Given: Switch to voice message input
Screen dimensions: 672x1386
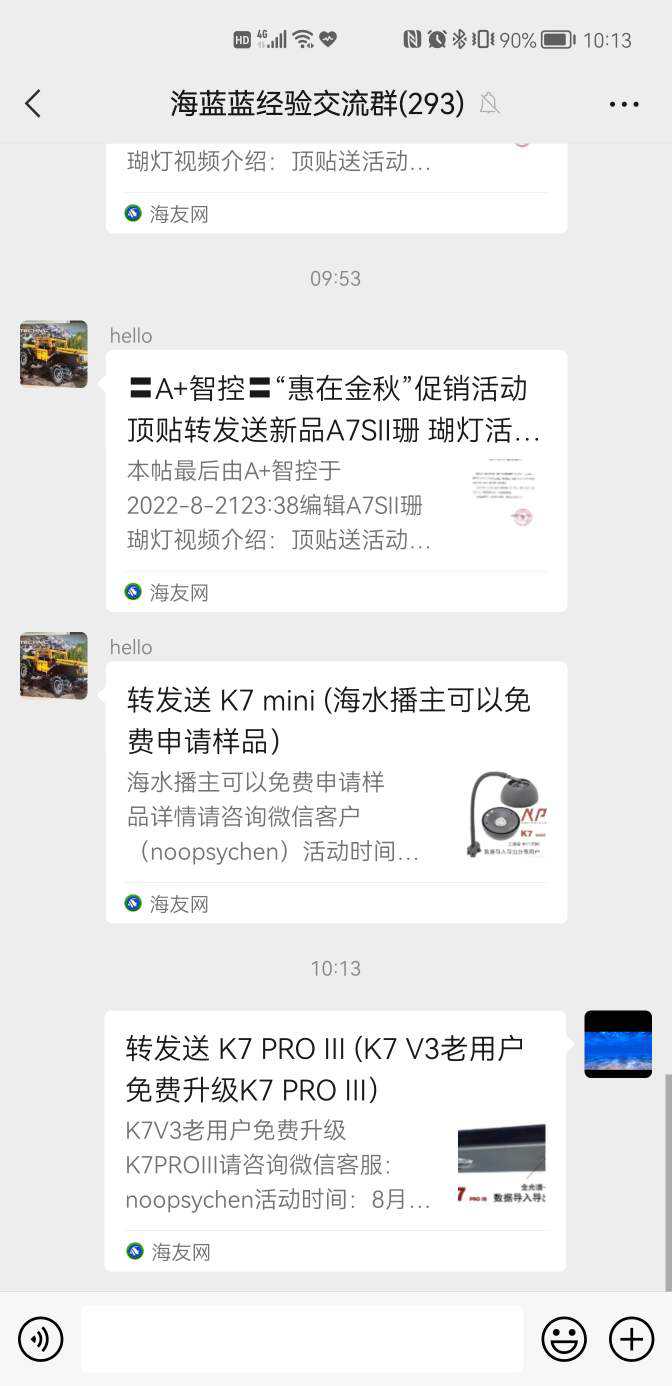Looking at the screenshot, I should pyautogui.click(x=40, y=1339).
